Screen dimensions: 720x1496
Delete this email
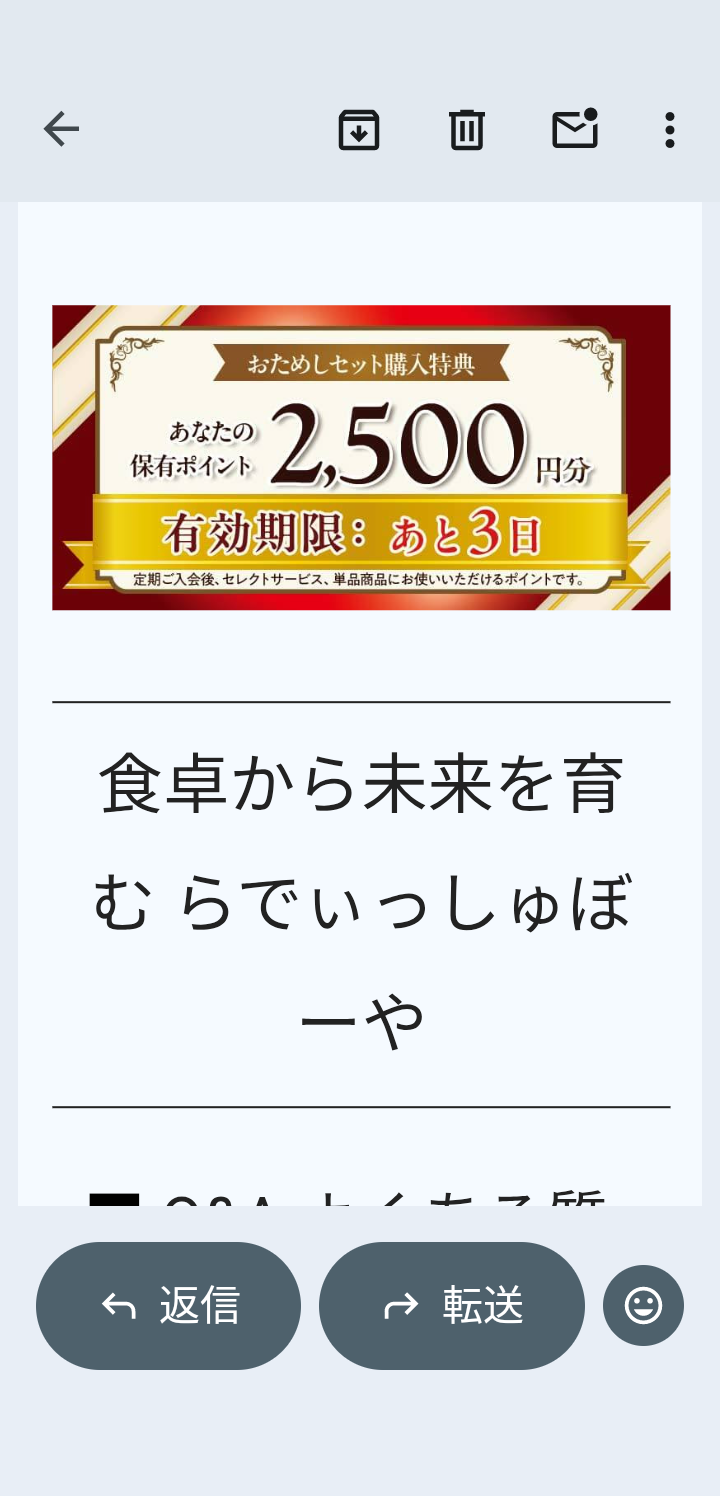[466, 130]
